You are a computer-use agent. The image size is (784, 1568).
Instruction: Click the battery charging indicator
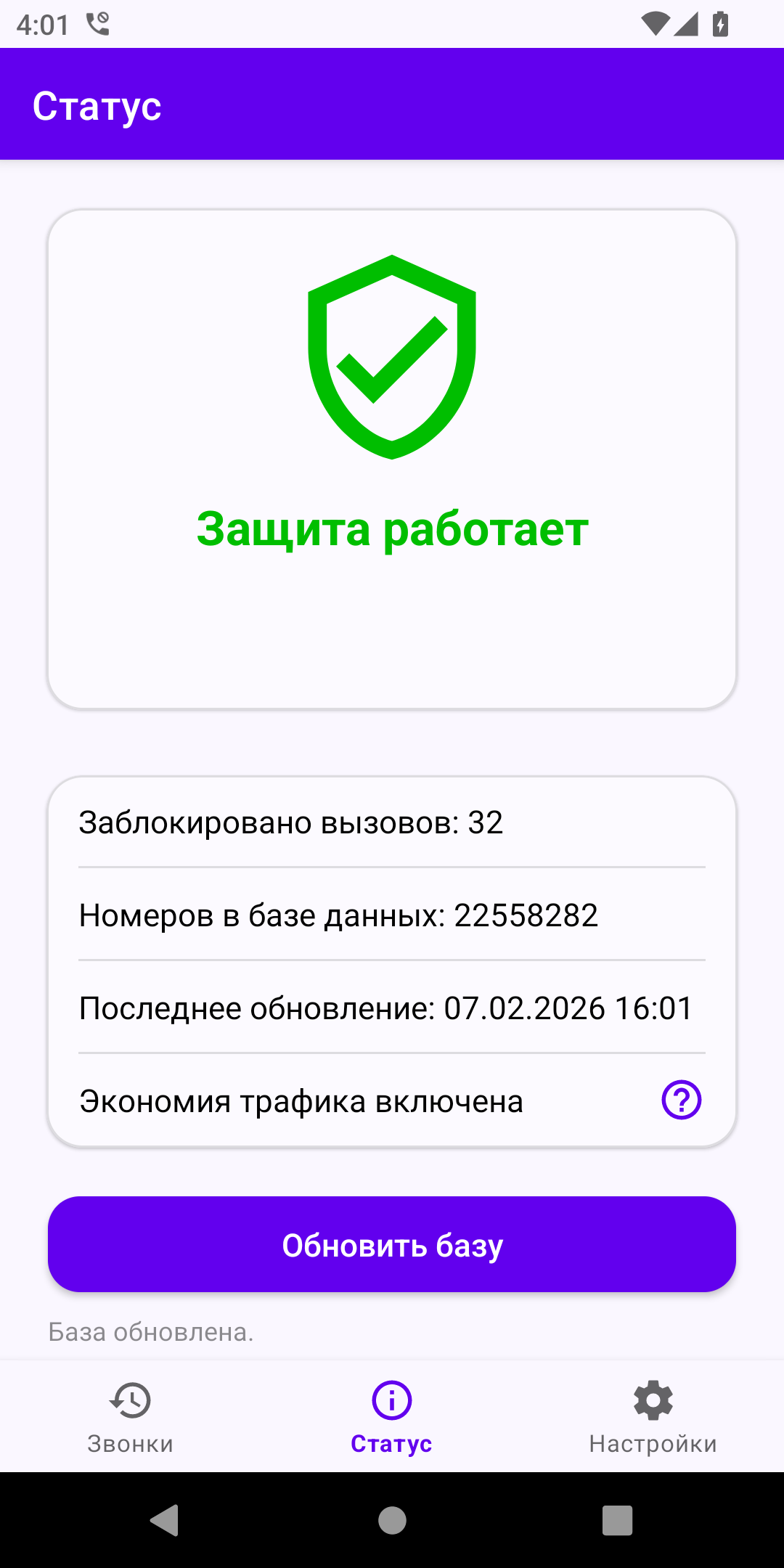pyautogui.click(x=719, y=23)
